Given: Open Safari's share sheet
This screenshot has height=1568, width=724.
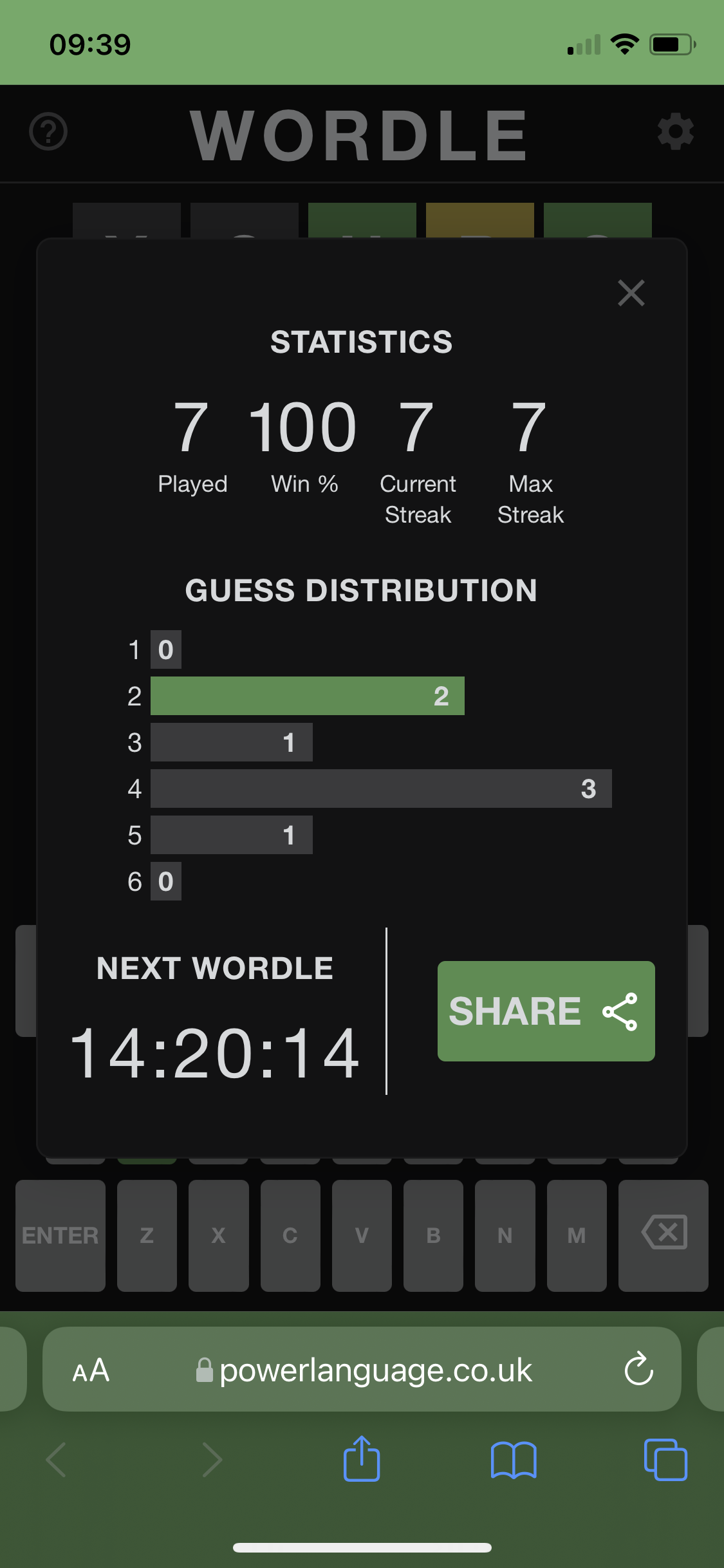Looking at the screenshot, I should click(x=362, y=1459).
